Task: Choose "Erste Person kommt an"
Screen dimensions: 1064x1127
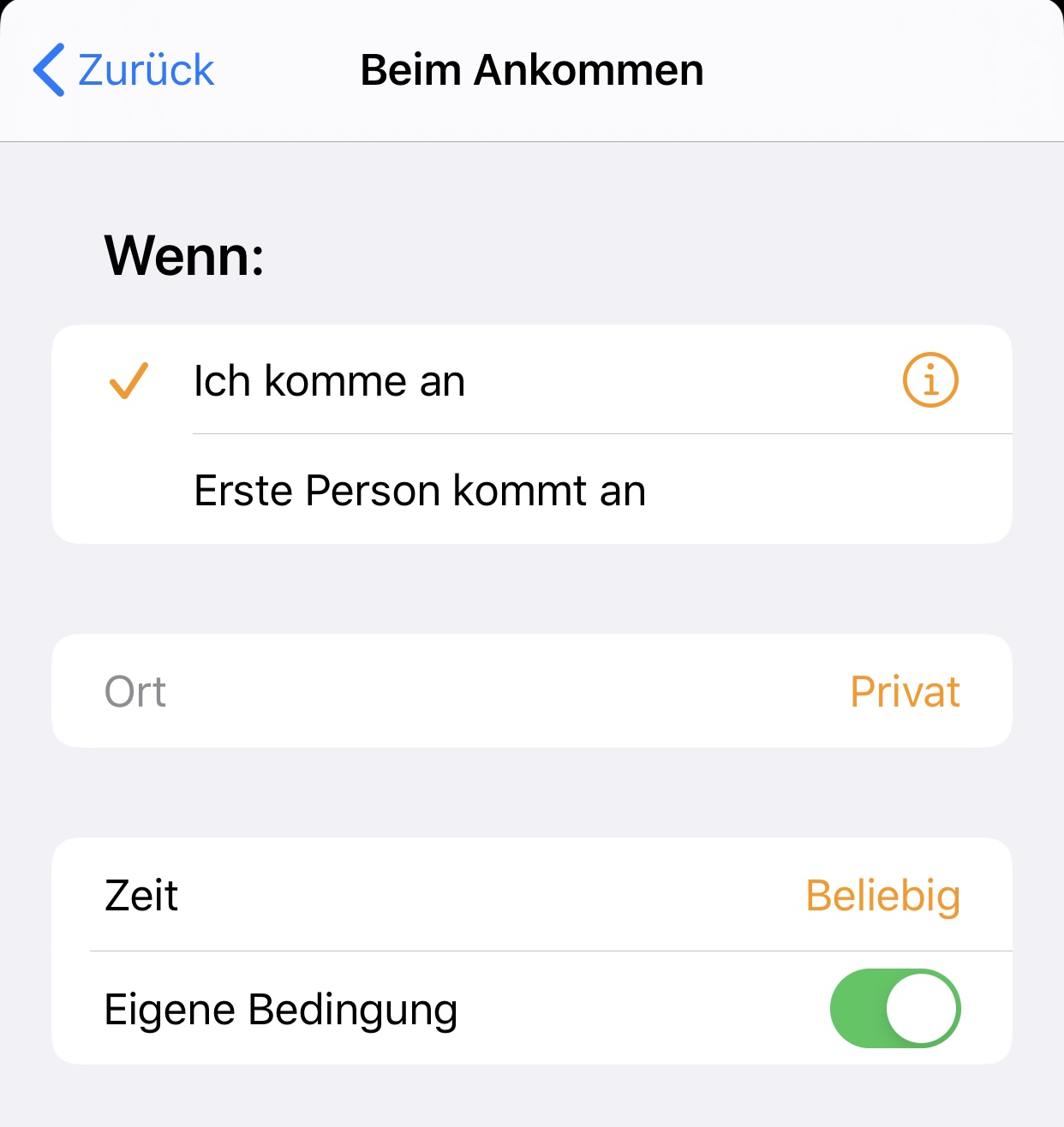Action: (420, 491)
